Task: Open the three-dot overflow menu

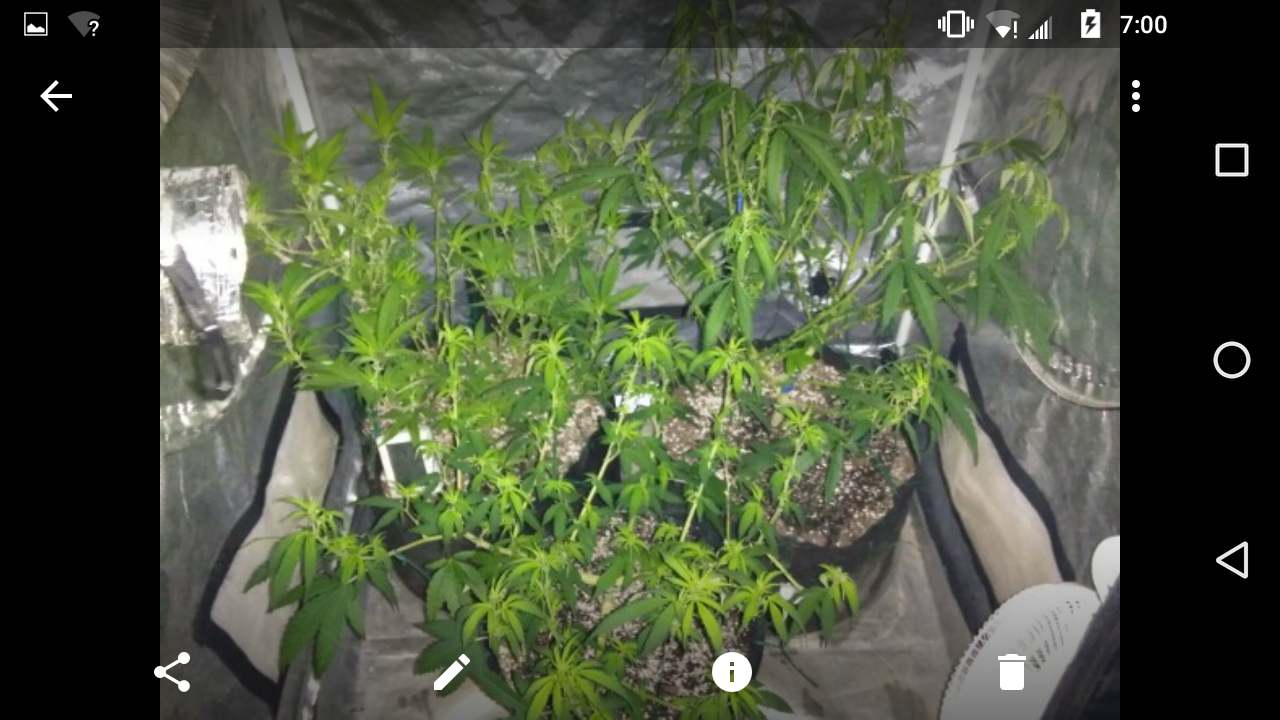Action: pyautogui.click(x=1136, y=96)
